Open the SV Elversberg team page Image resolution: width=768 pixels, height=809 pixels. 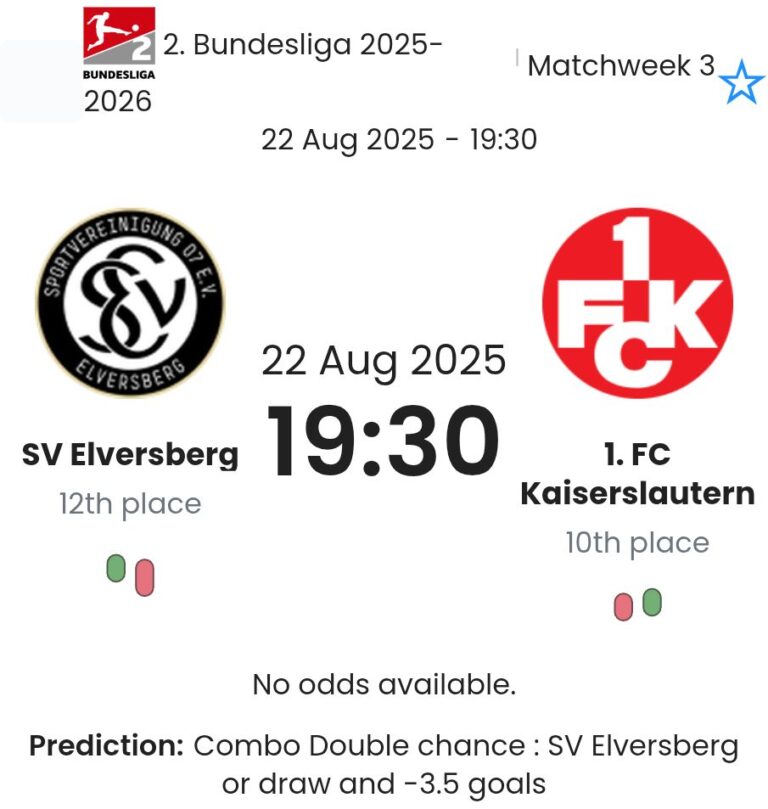pyautogui.click(x=130, y=455)
